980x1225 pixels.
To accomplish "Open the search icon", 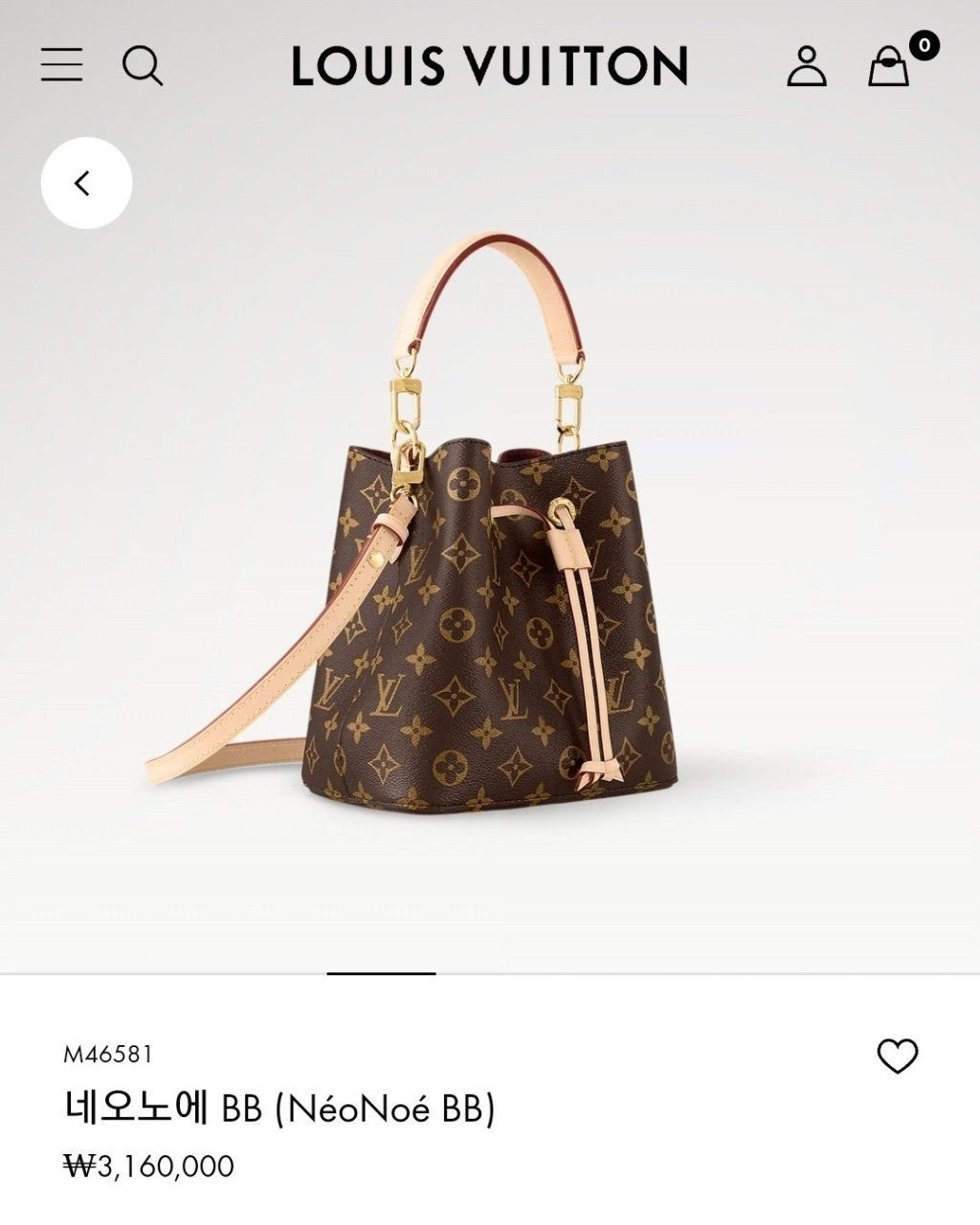I will click(x=143, y=66).
